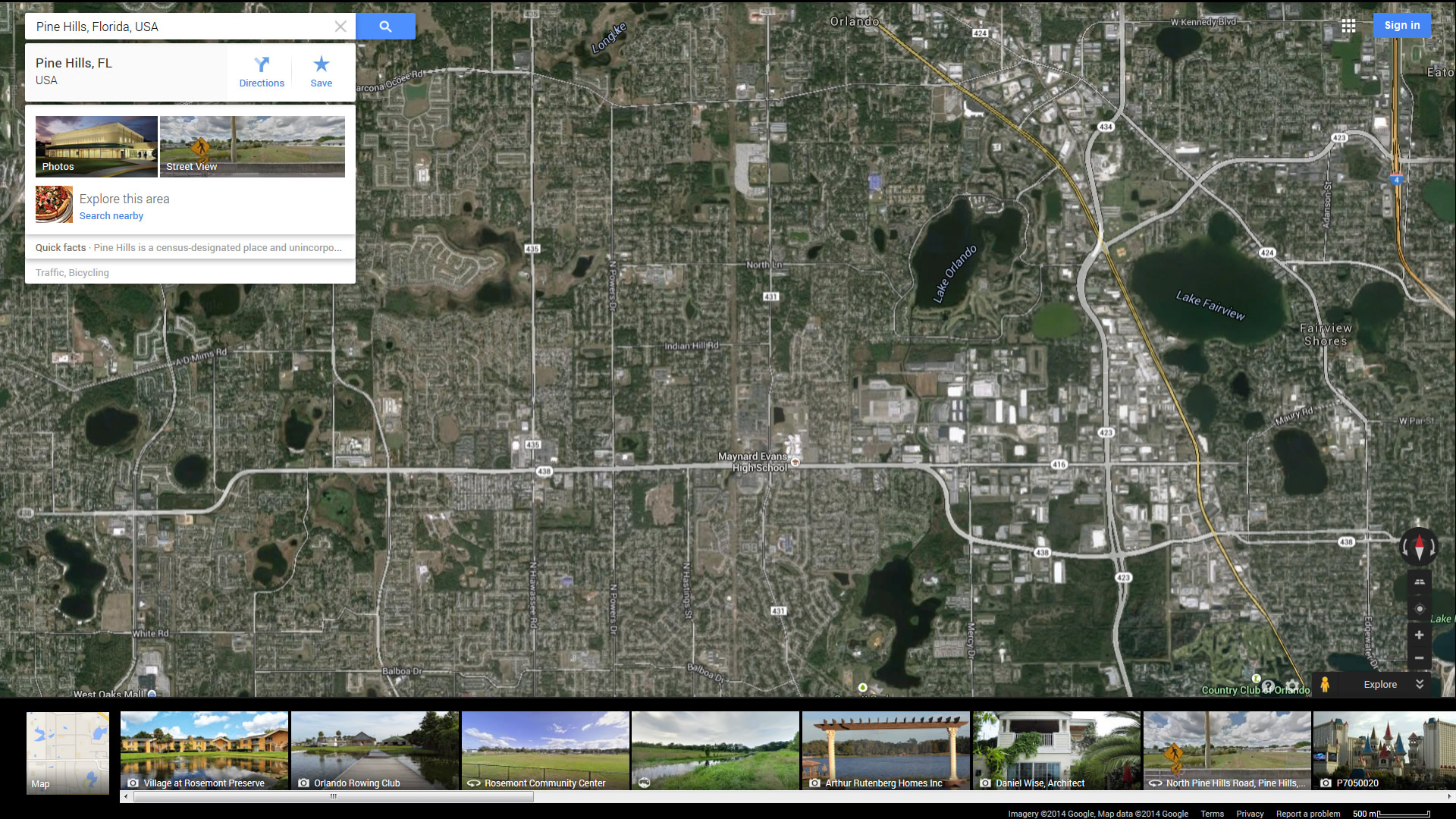Sign in to a Google account
Viewport: 1456px width, 819px height.
pos(1401,26)
